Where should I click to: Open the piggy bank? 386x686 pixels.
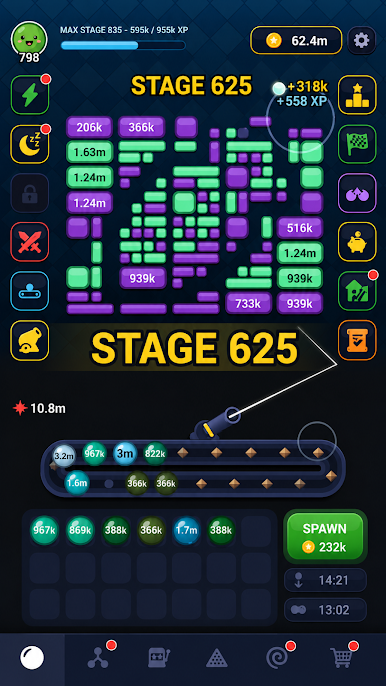pos(357,242)
